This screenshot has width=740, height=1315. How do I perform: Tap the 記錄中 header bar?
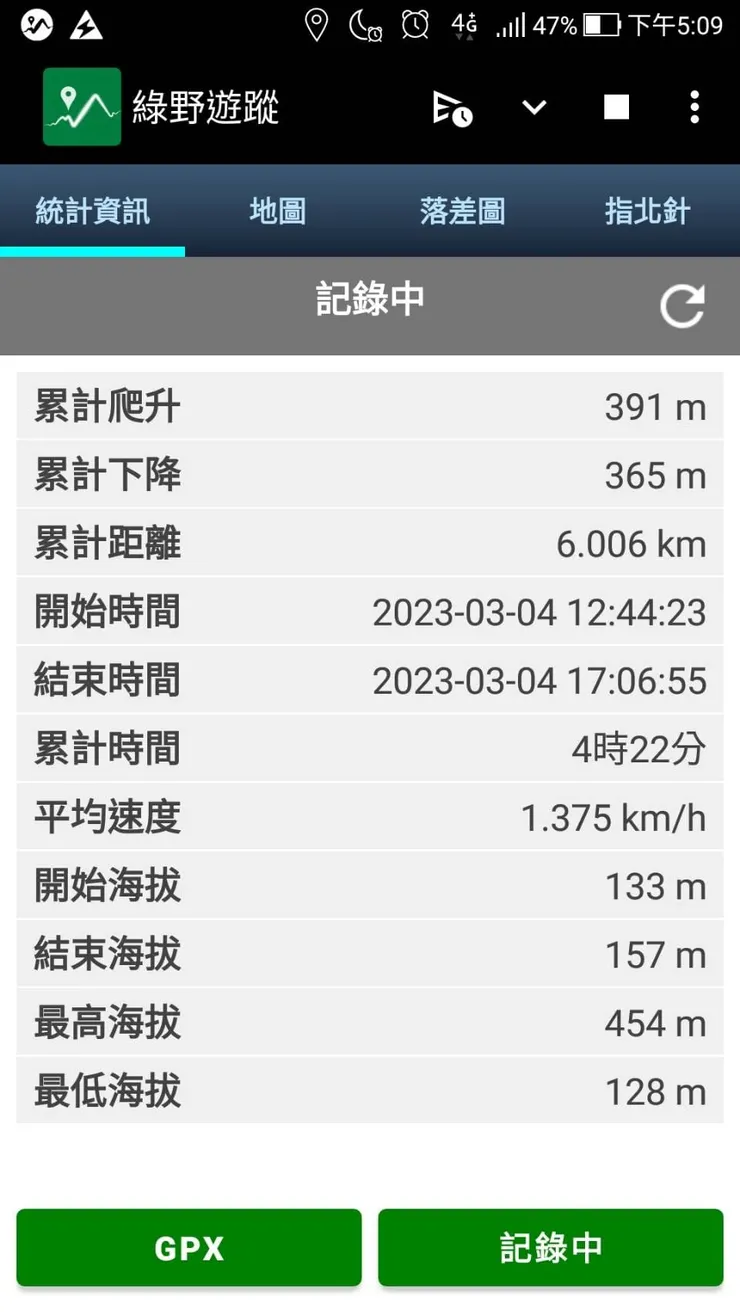[370, 300]
